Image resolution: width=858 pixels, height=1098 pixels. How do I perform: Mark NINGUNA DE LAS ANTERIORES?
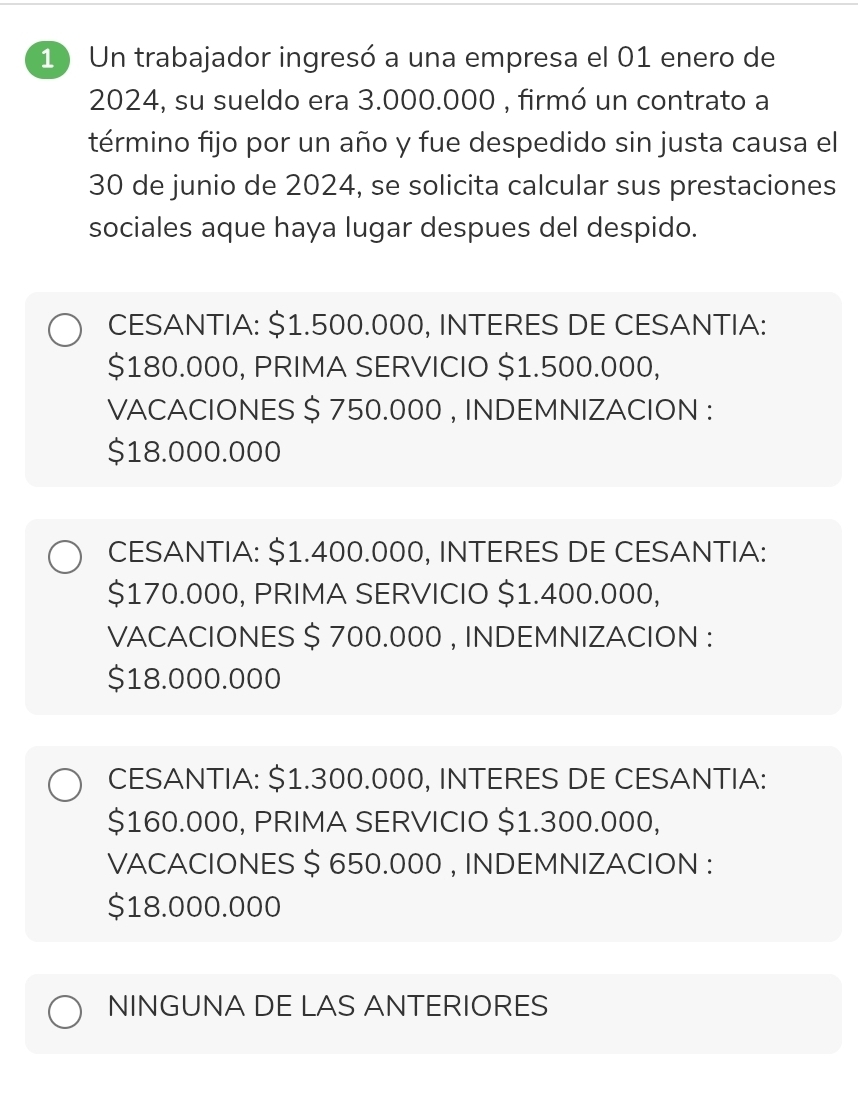coord(67,1012)
